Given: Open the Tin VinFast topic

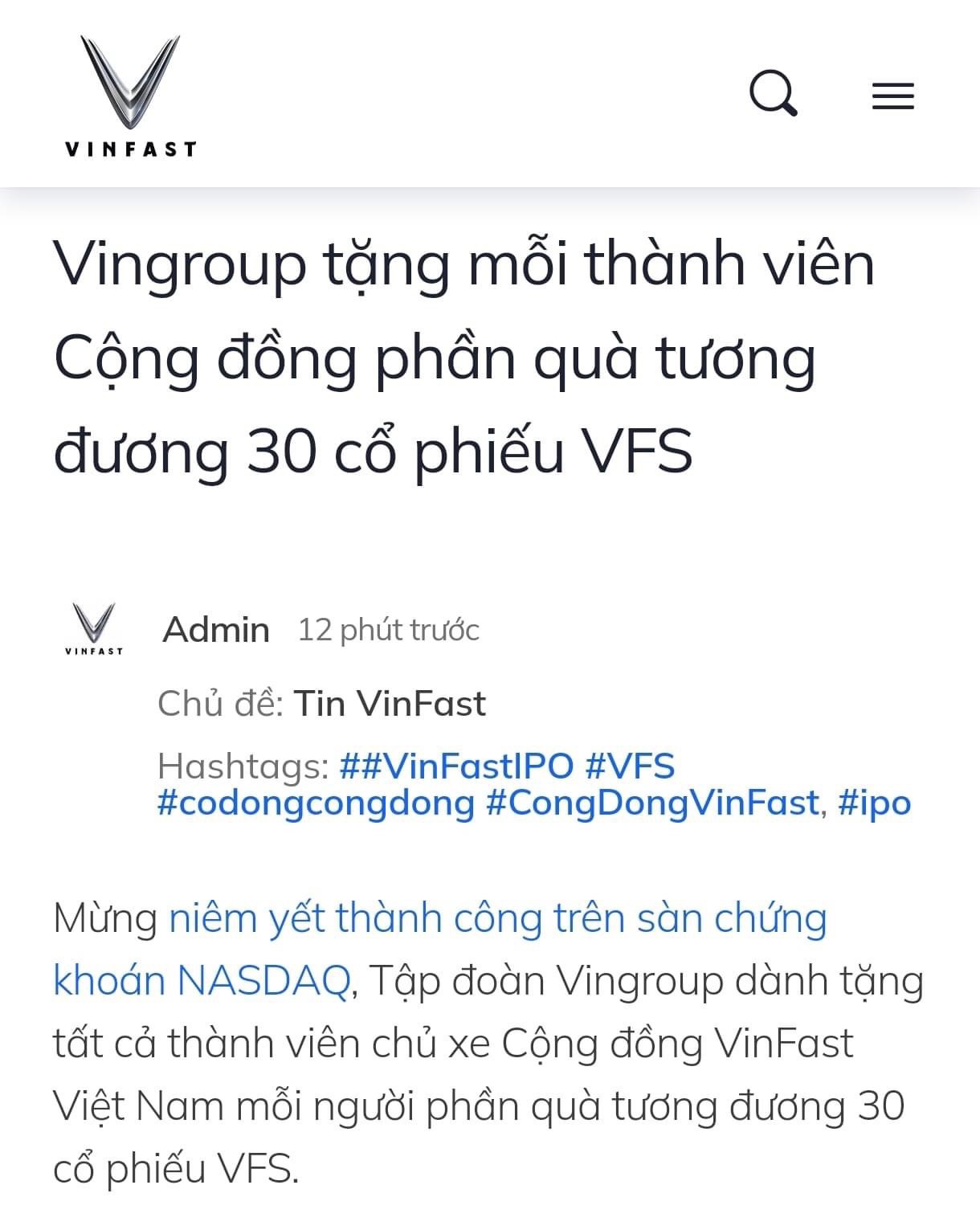Looking at the screenshot, I should click(390, 703).
